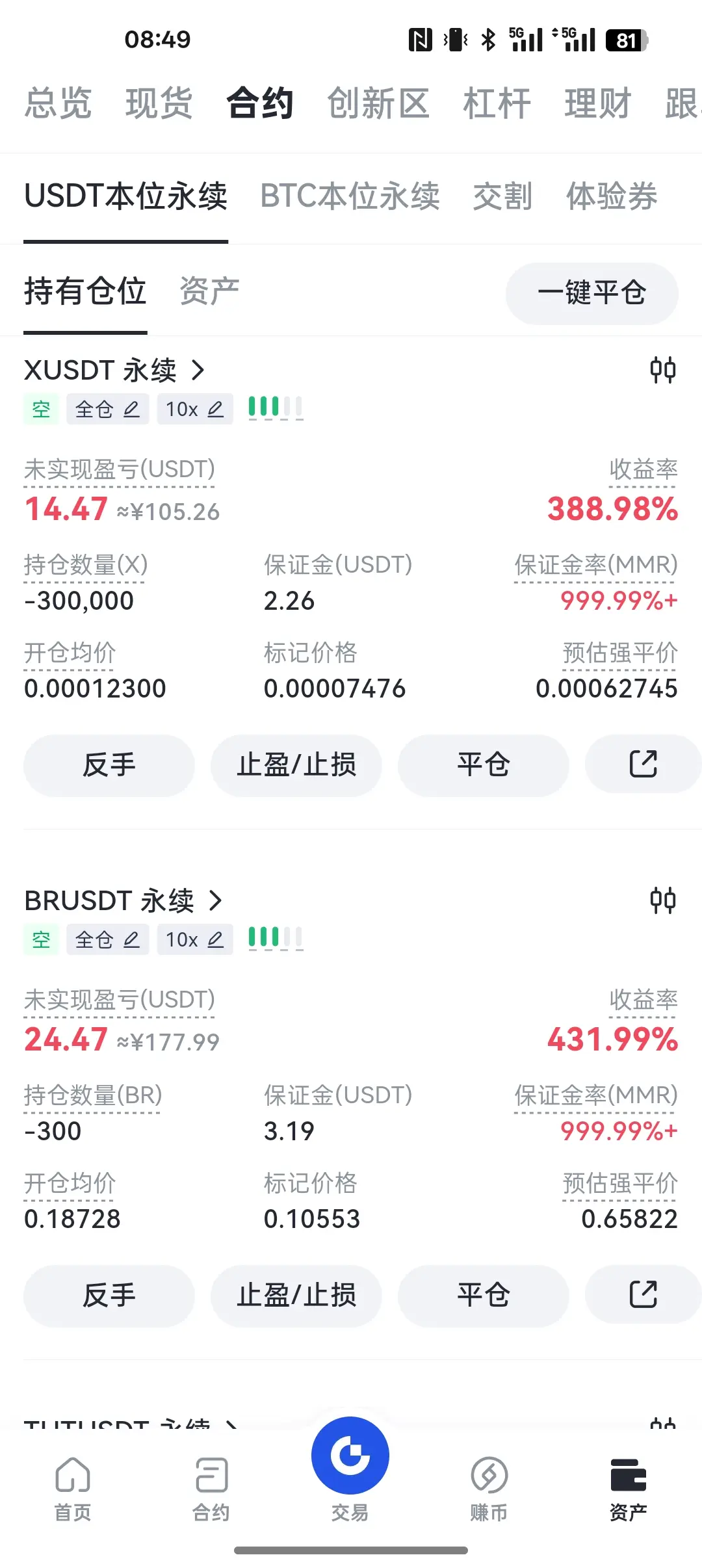The height and width of the screenshot is (1568, 702).
Task: Share the XUSDT position
Action: (643, 764)
